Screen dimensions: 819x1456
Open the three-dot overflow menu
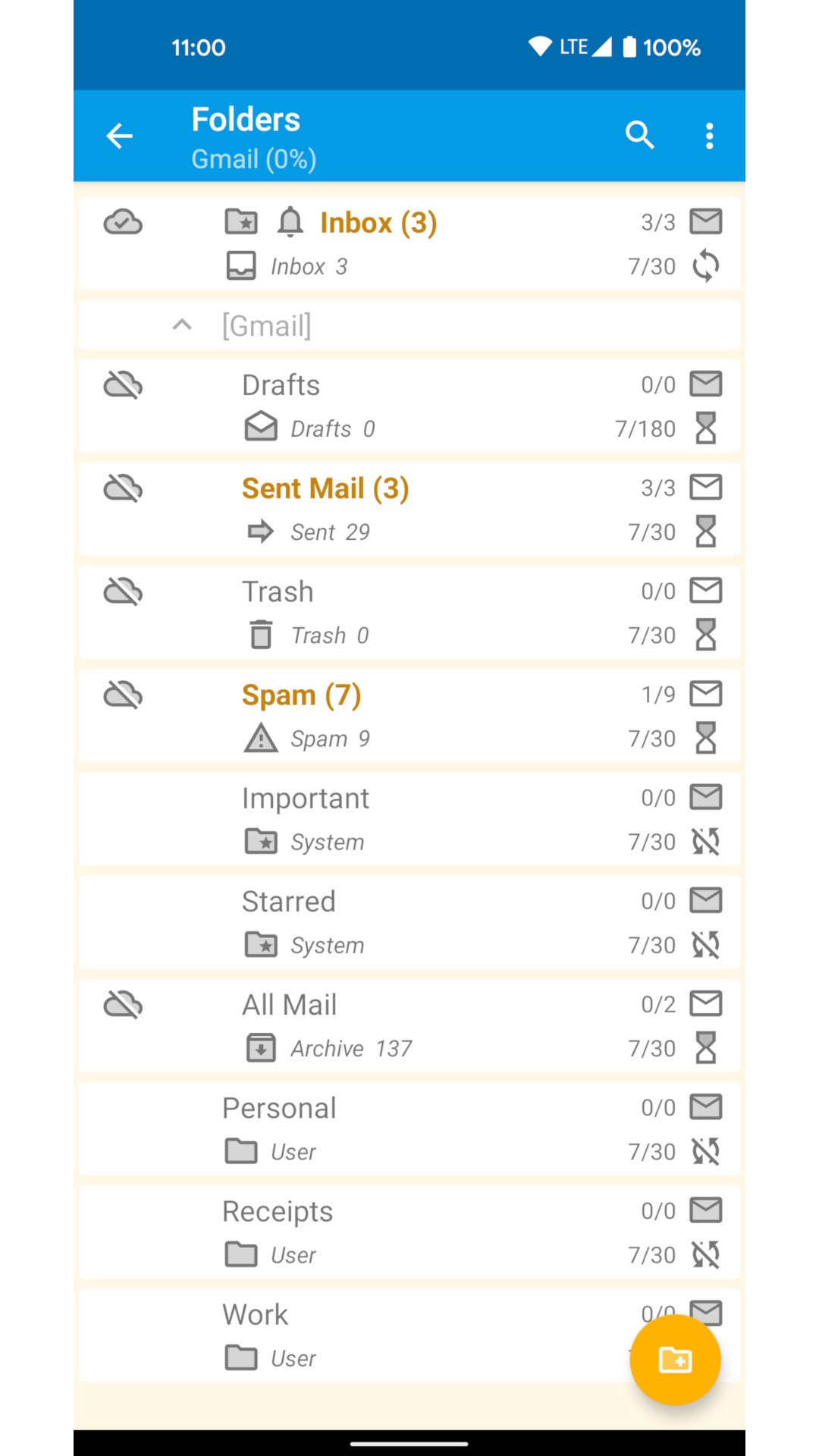pyautogui.click(x=709, y=136)
